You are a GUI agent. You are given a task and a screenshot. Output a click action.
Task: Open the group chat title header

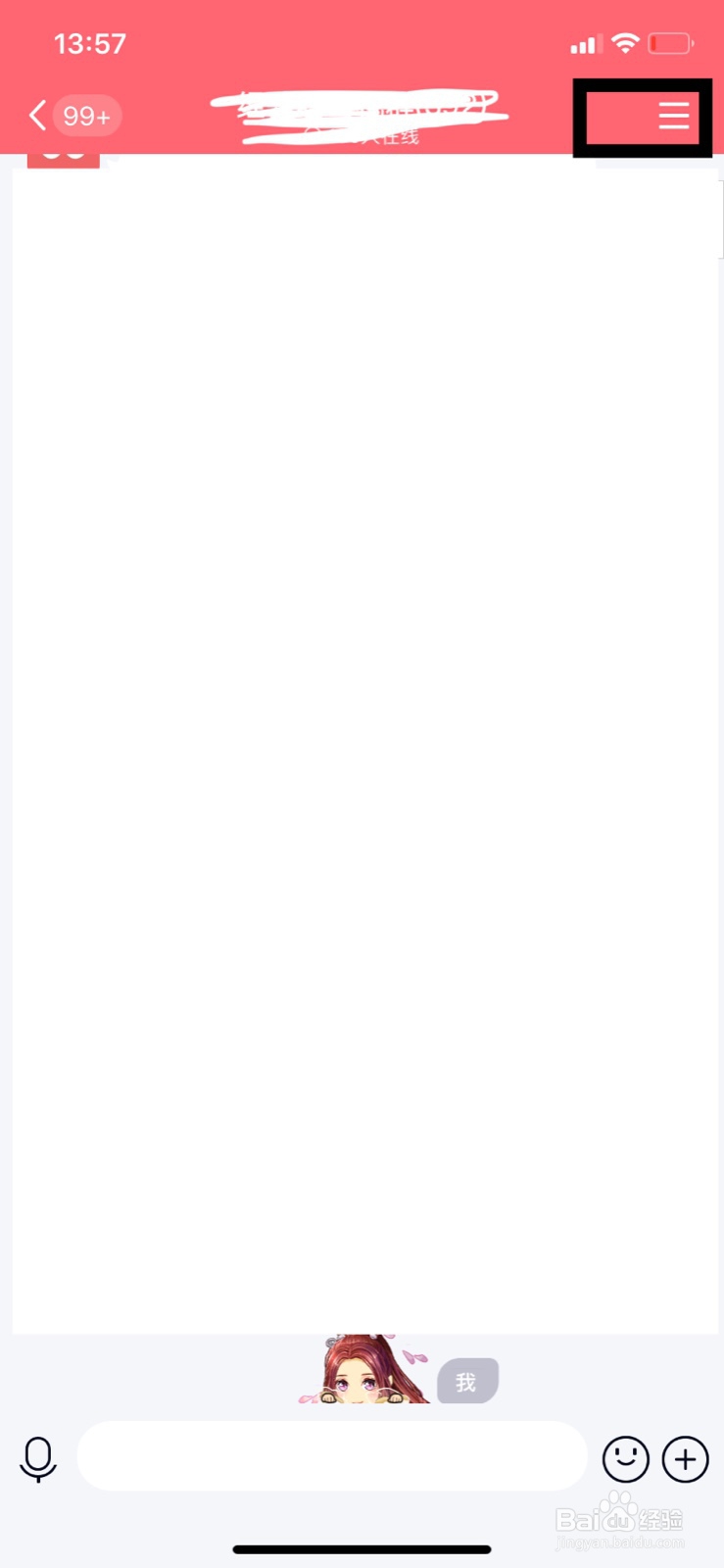pyautogui.click(x=362, y=115)
